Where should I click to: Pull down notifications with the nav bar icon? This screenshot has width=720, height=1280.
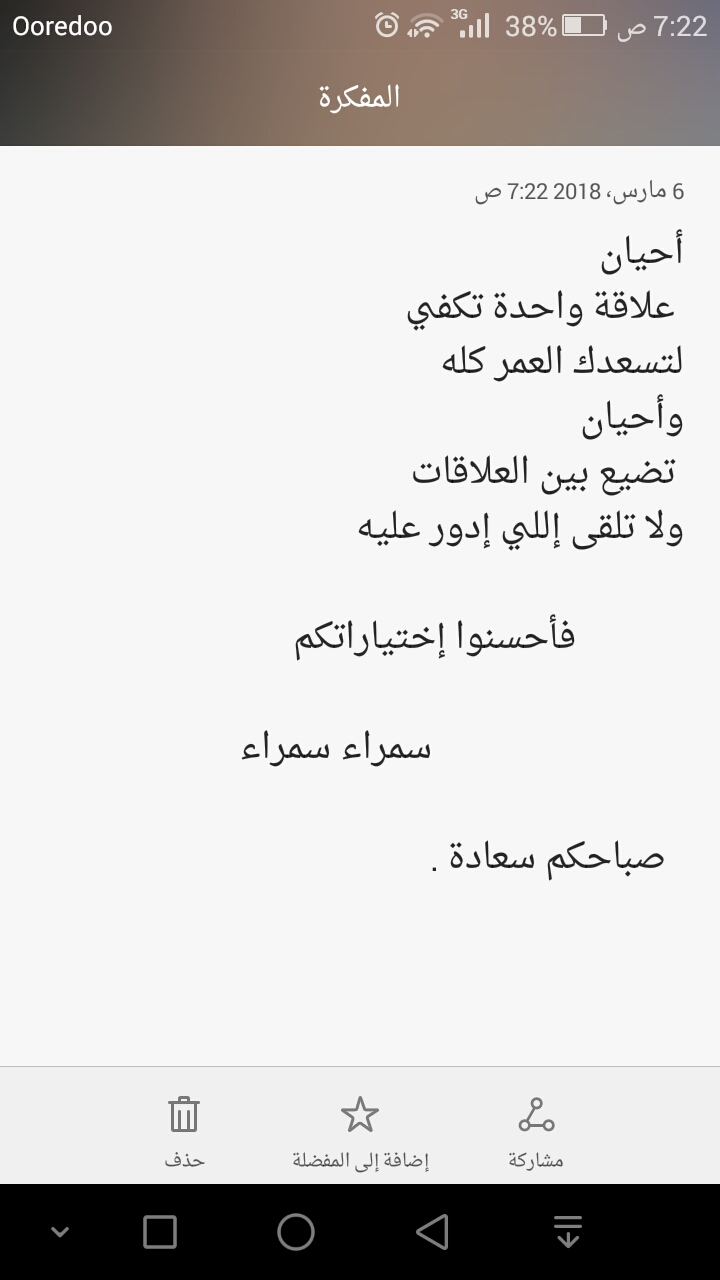(568, 1232)
